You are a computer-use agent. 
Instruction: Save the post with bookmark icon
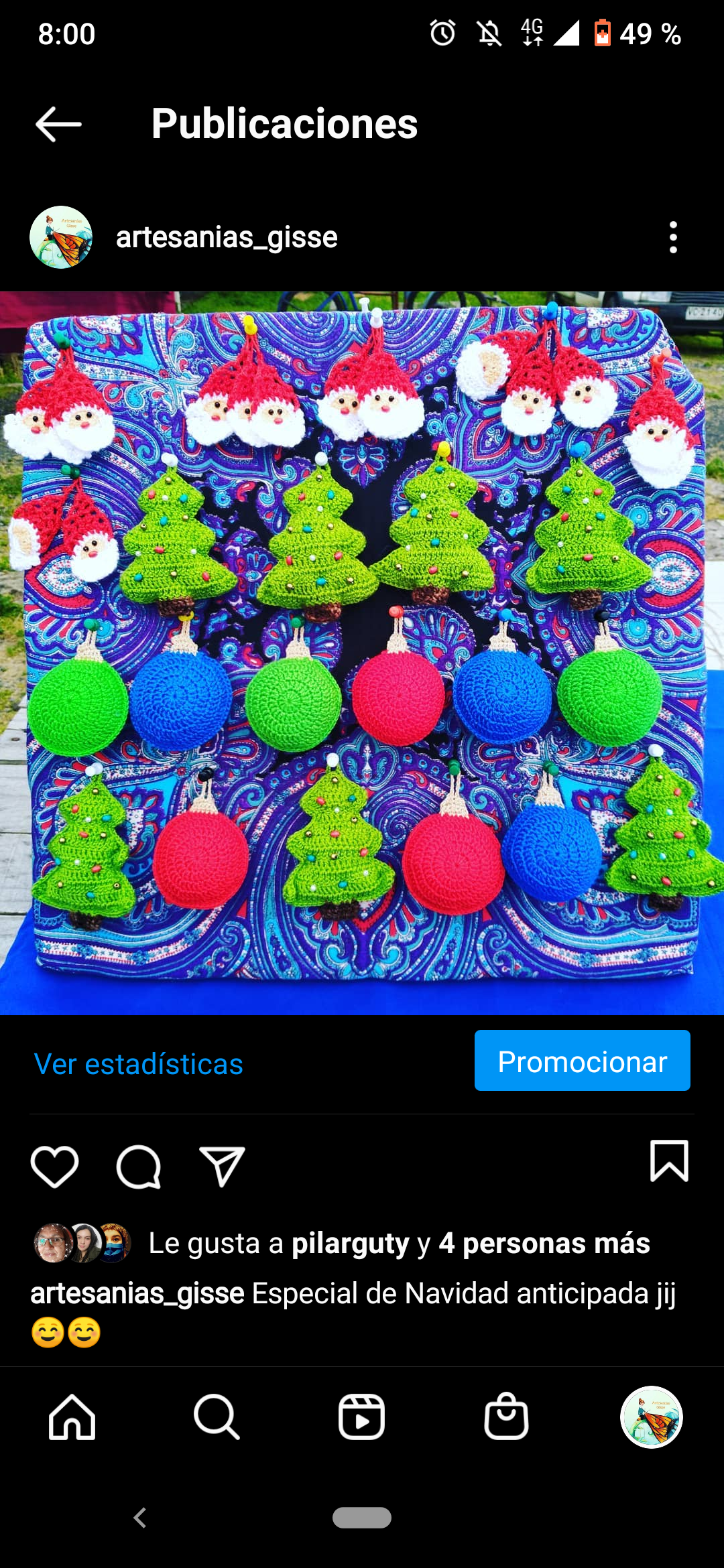coord(669,1161)
